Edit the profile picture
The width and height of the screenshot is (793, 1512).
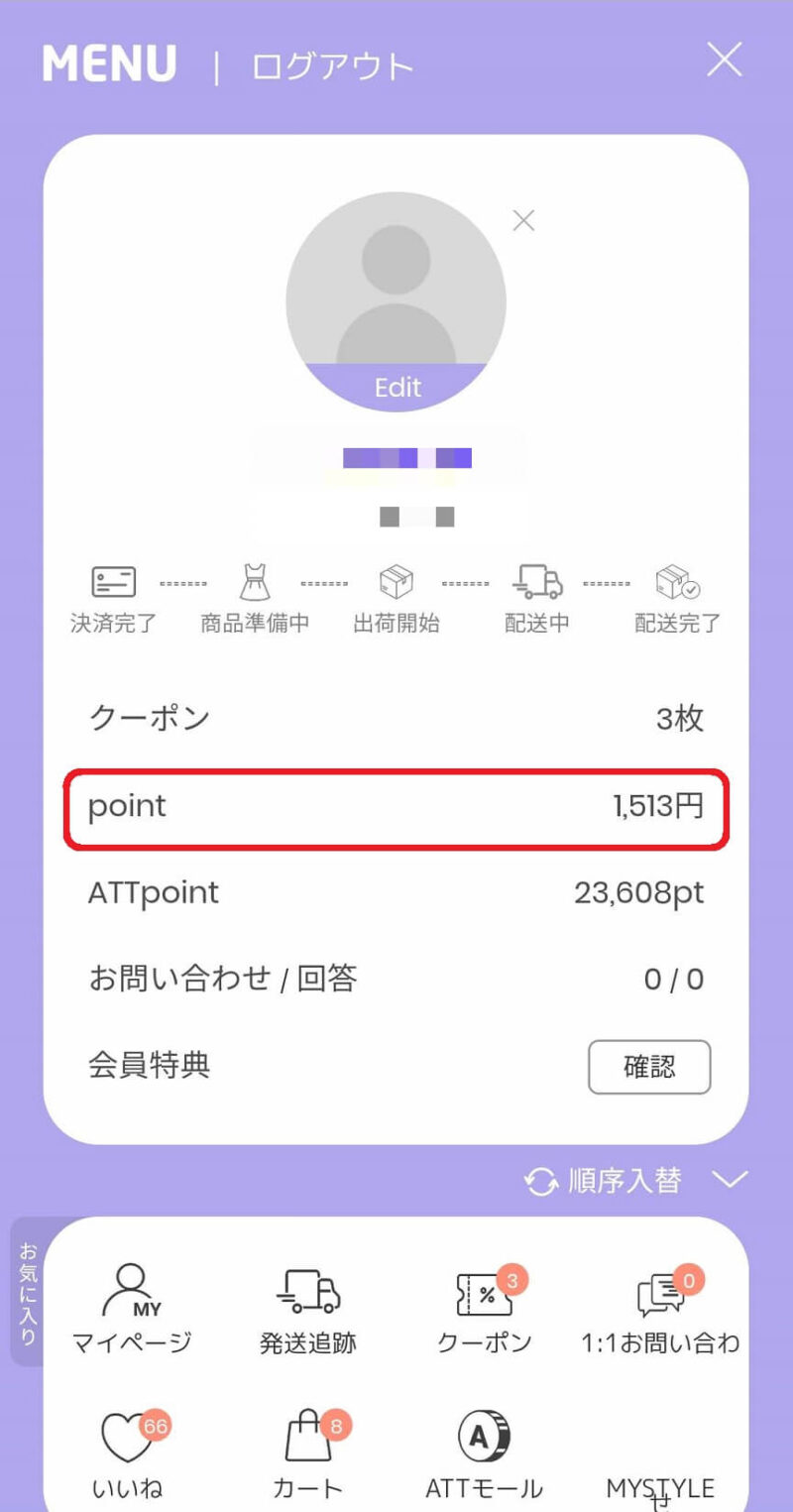point(396,387)
